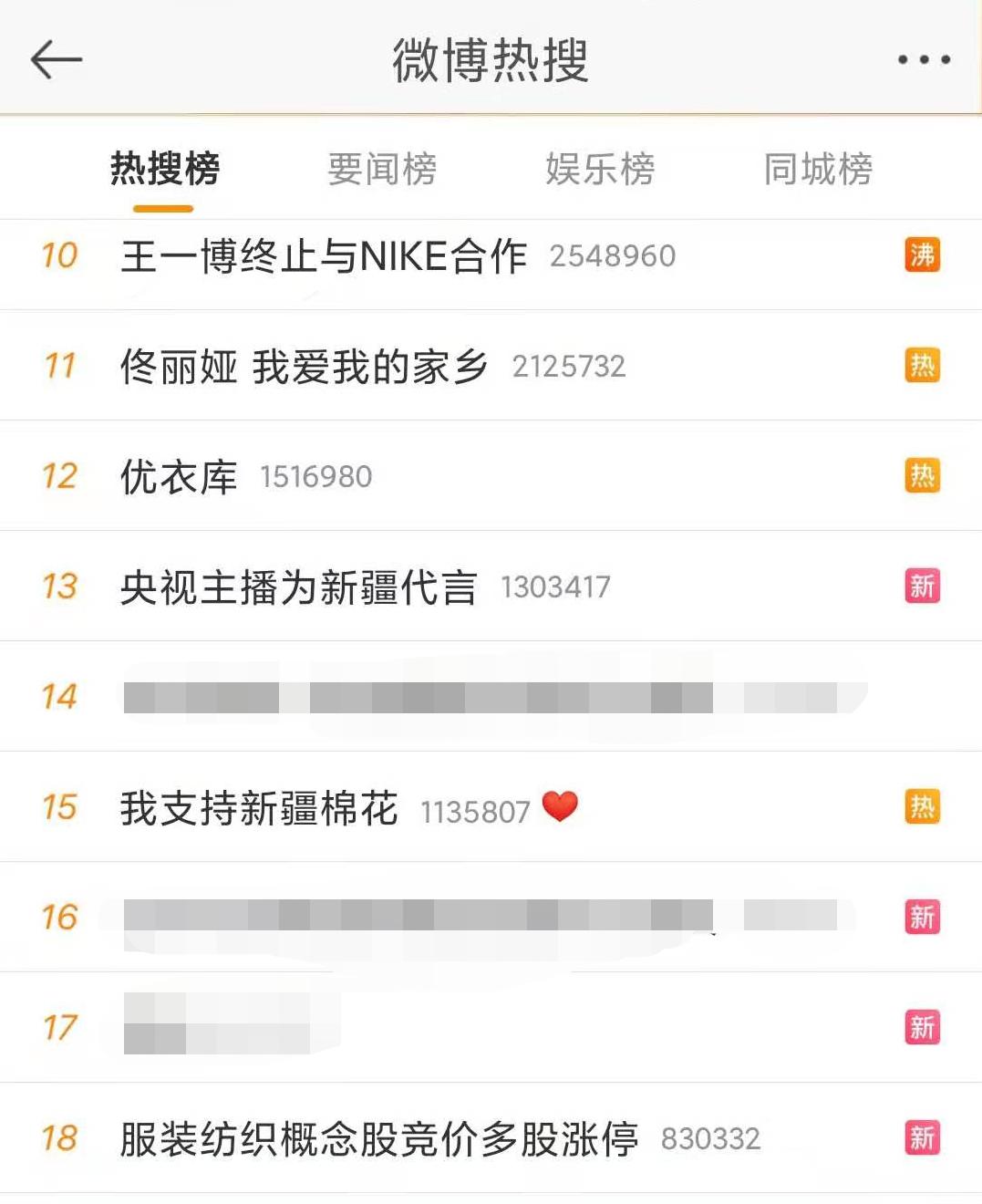Click the red heart emoji beside 我支持新疆棉花
Viewport: 982px width, 1204px height.
(x=561, y=806)
